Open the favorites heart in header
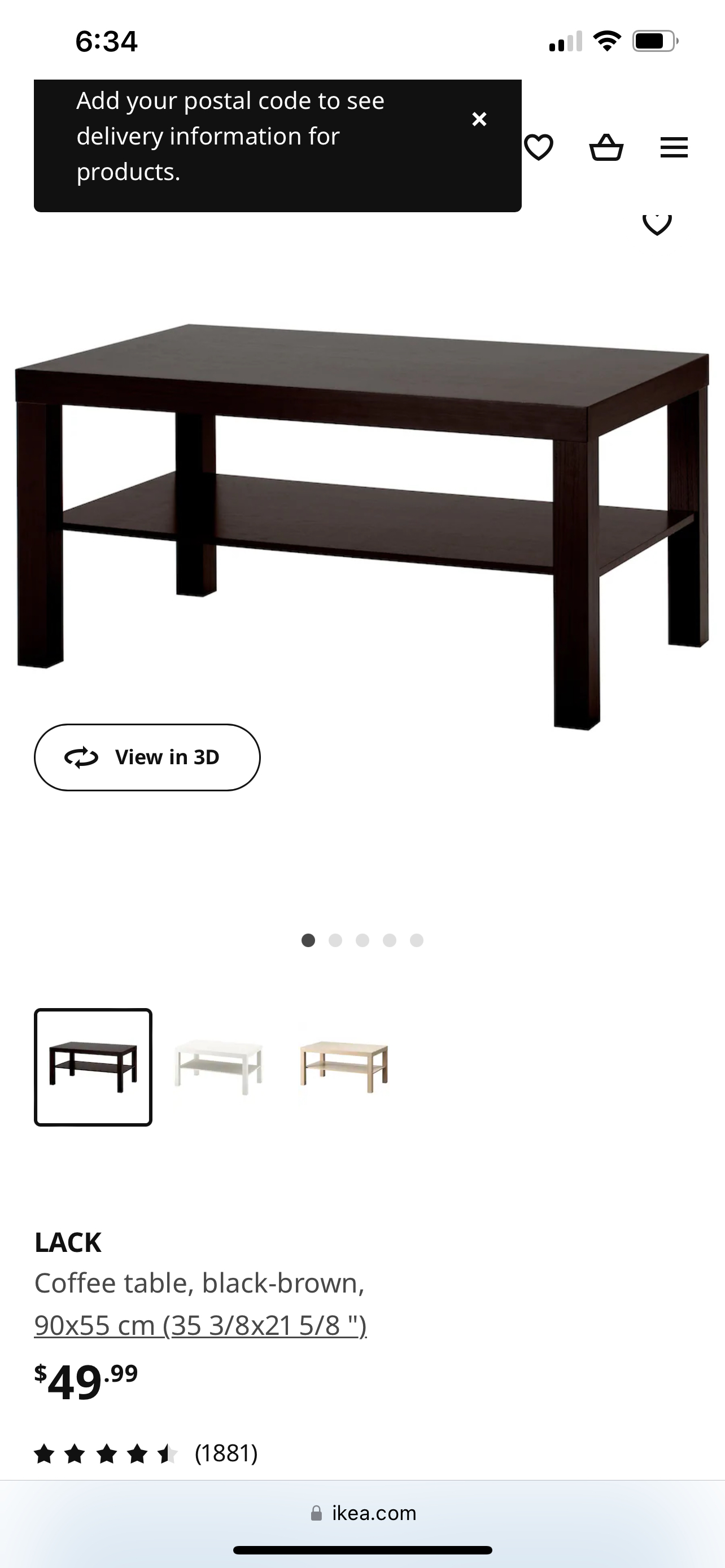Viewport: 725px width, 1568px height. (539, 147)
